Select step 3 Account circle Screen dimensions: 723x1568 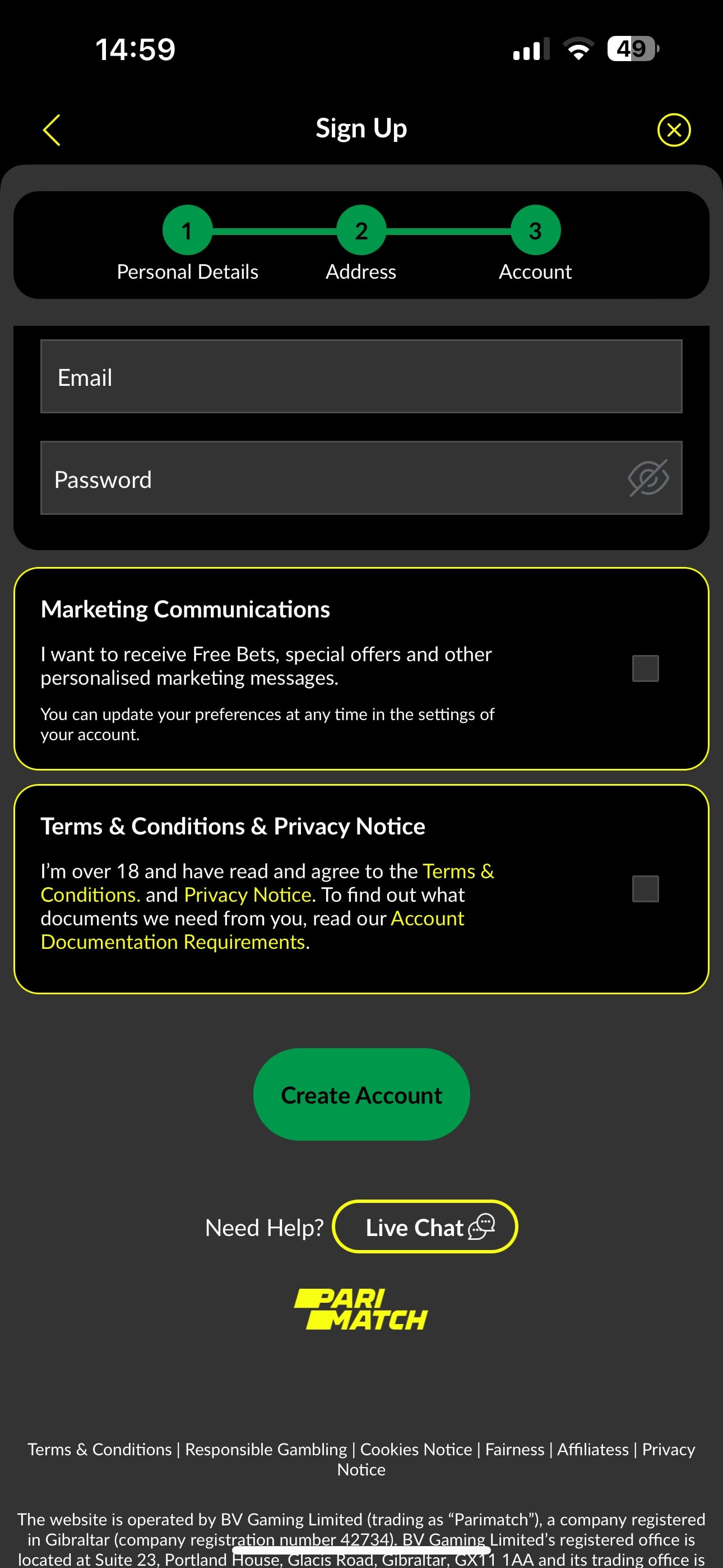(534, 230)
